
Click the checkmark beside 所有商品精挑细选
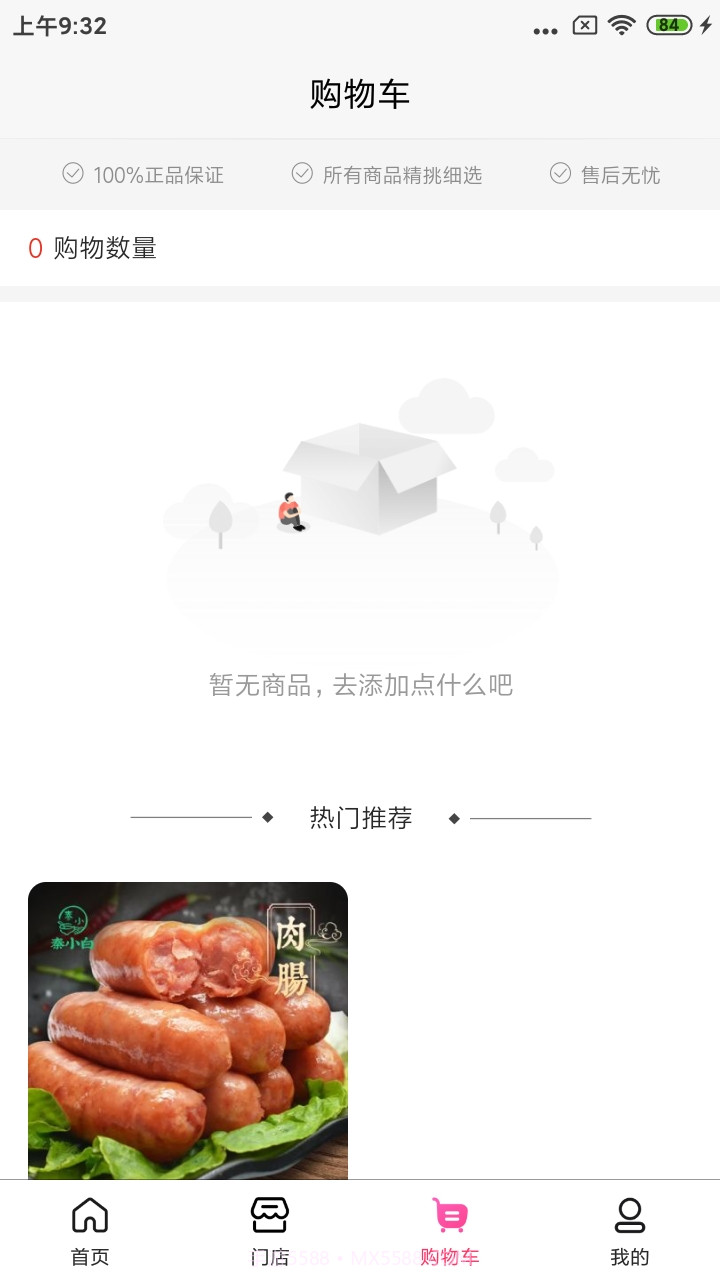(302, 174)
